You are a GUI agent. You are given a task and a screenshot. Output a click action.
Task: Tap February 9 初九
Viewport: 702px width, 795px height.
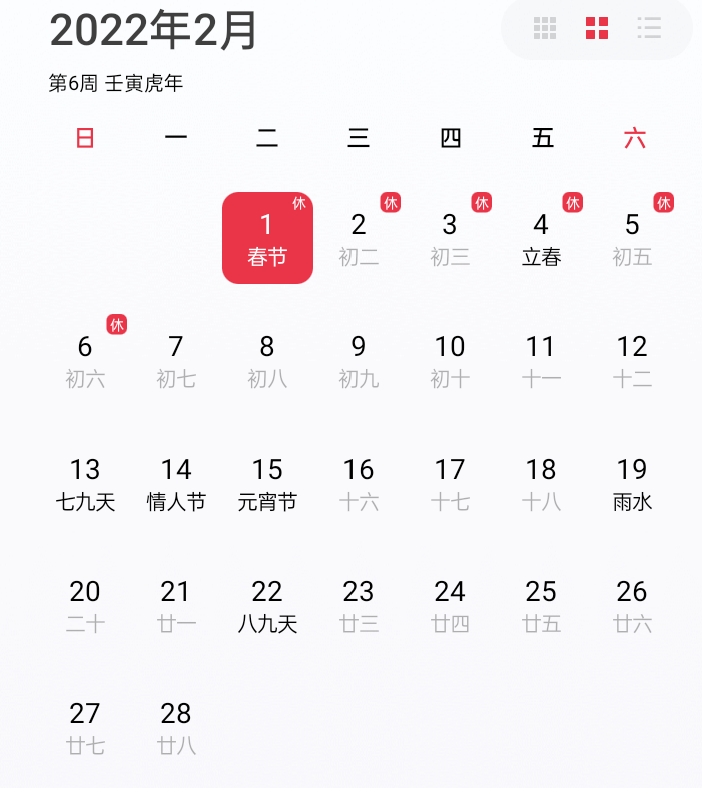[x=359, y=361]
